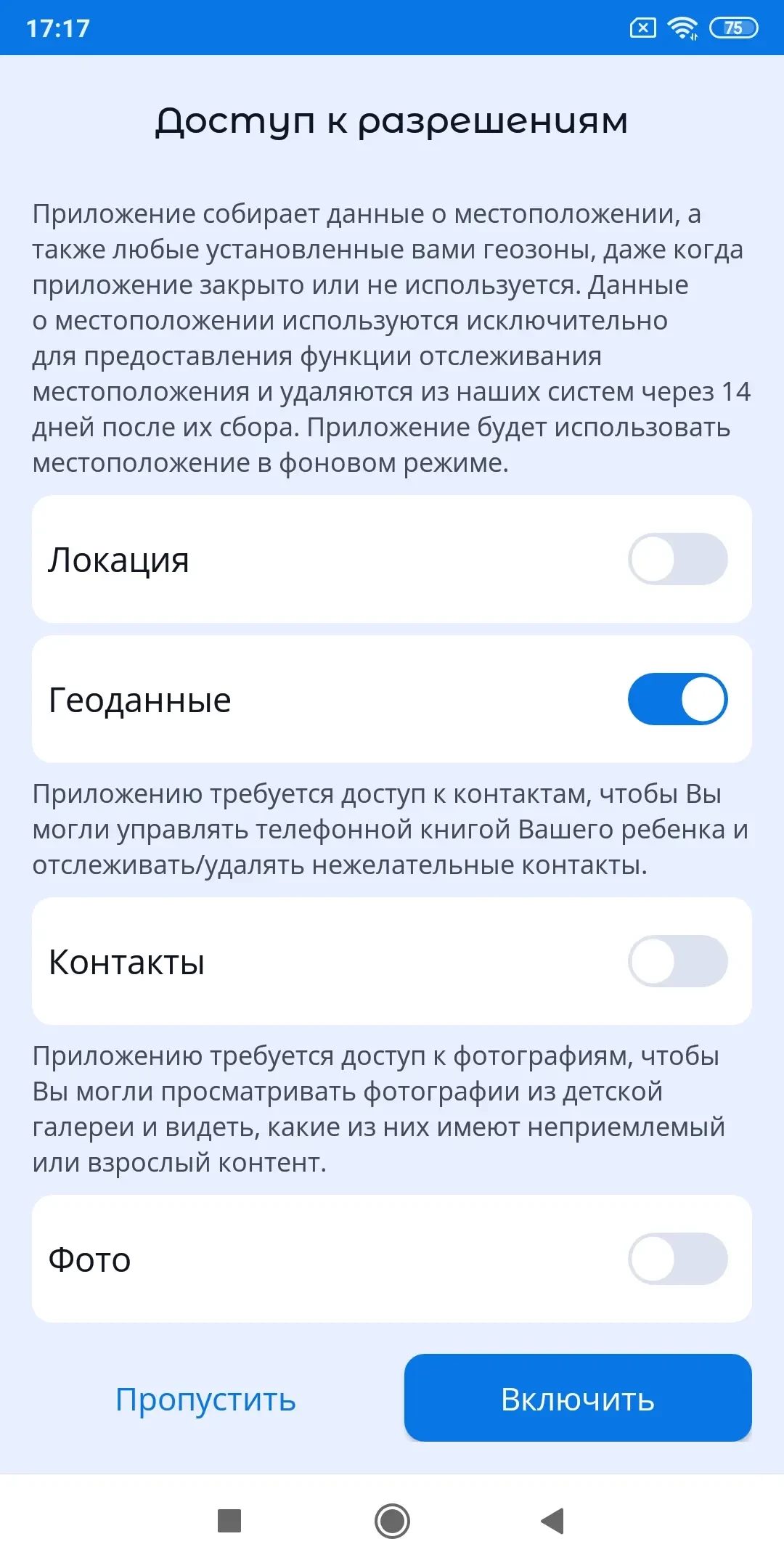Screen dimensions: 784x1568
Task: Toggle on Контакты permission
Action: point(677,961)
